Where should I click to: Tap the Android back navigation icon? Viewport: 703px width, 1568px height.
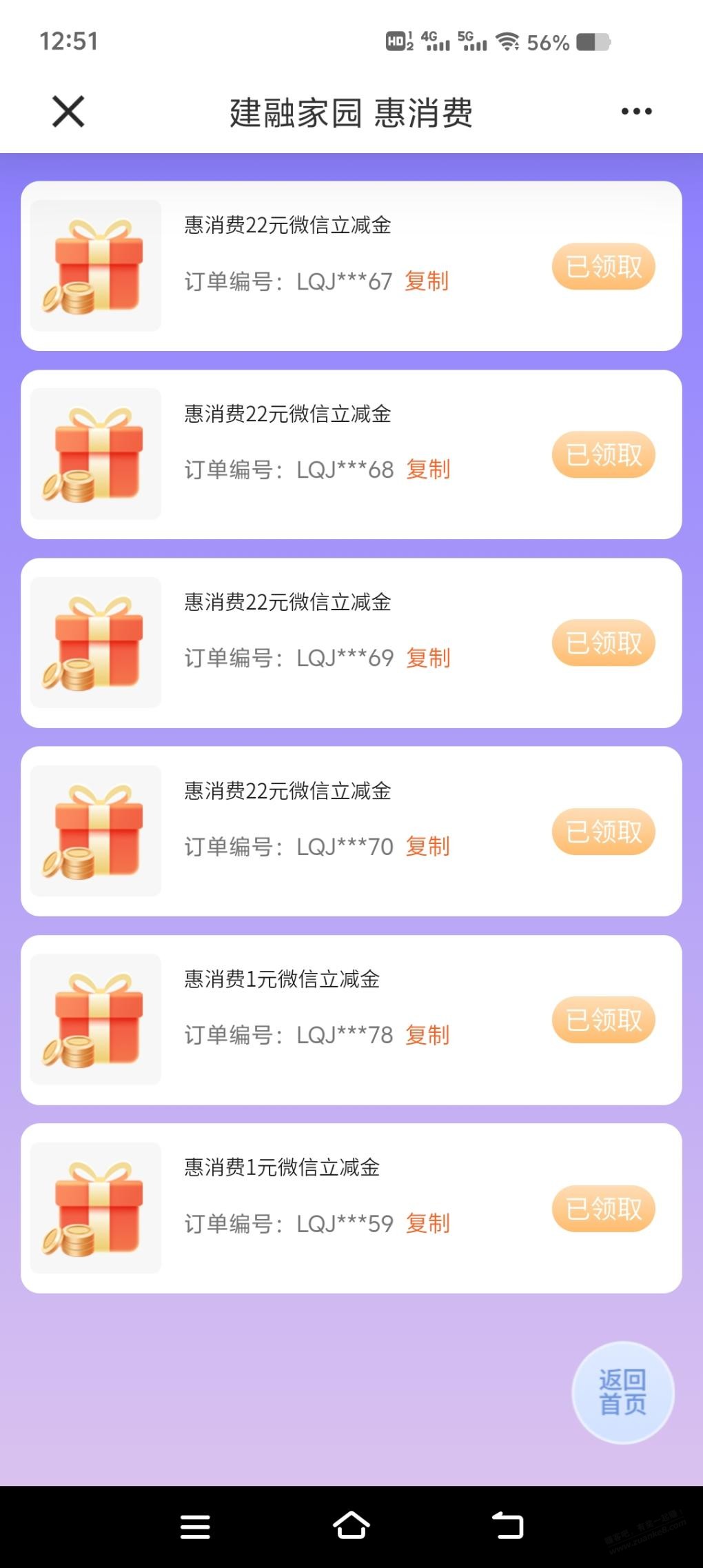(508, 1526)
